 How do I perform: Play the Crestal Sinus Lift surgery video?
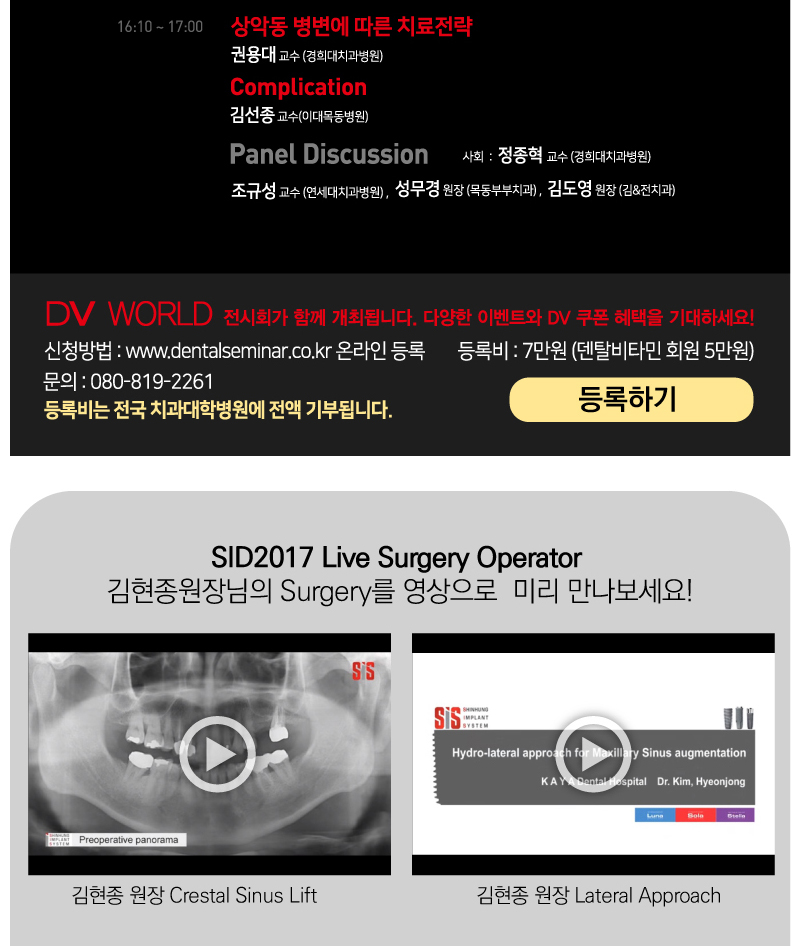click(x=217, y=754)
